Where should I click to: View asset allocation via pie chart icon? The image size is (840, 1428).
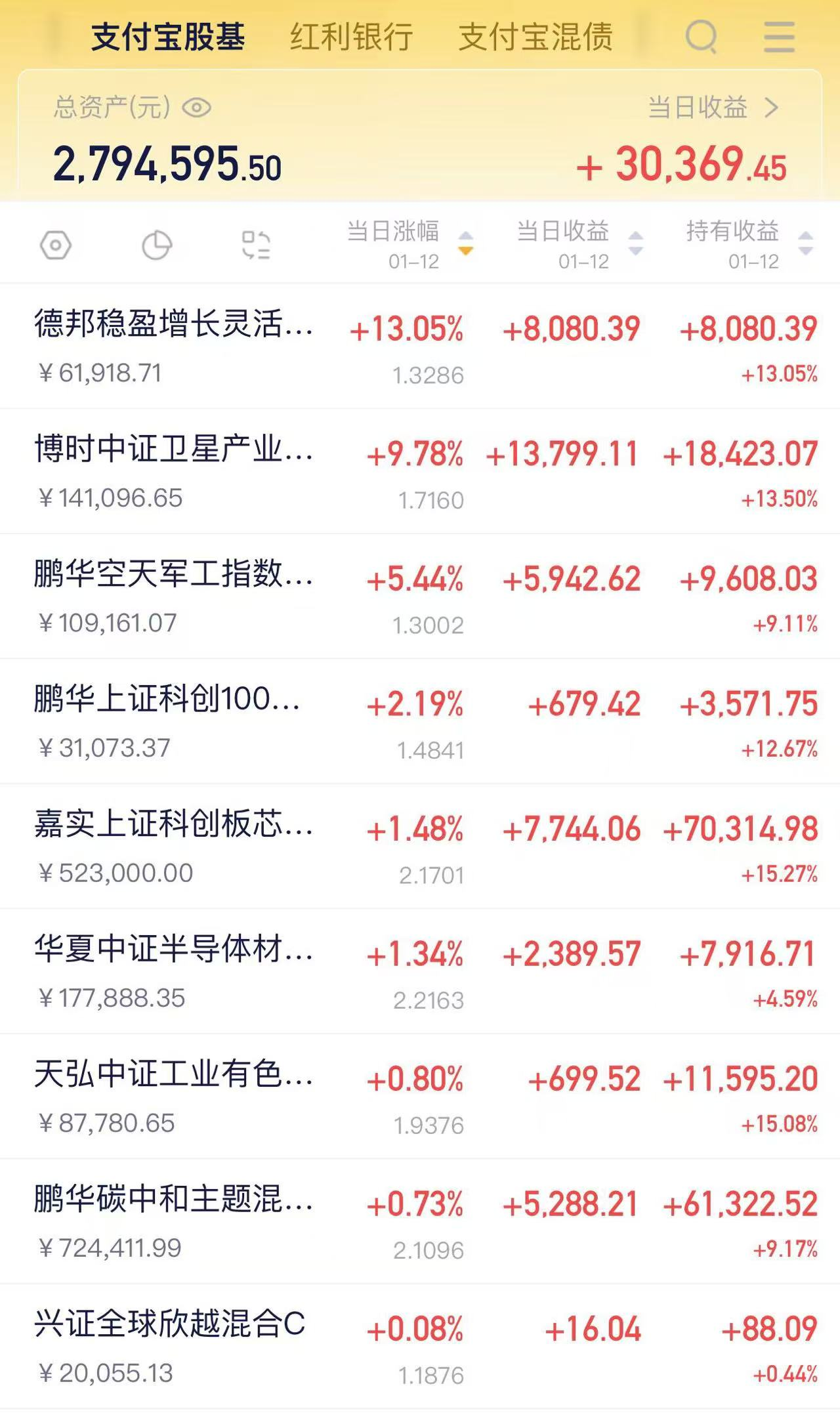pos(156,246)
